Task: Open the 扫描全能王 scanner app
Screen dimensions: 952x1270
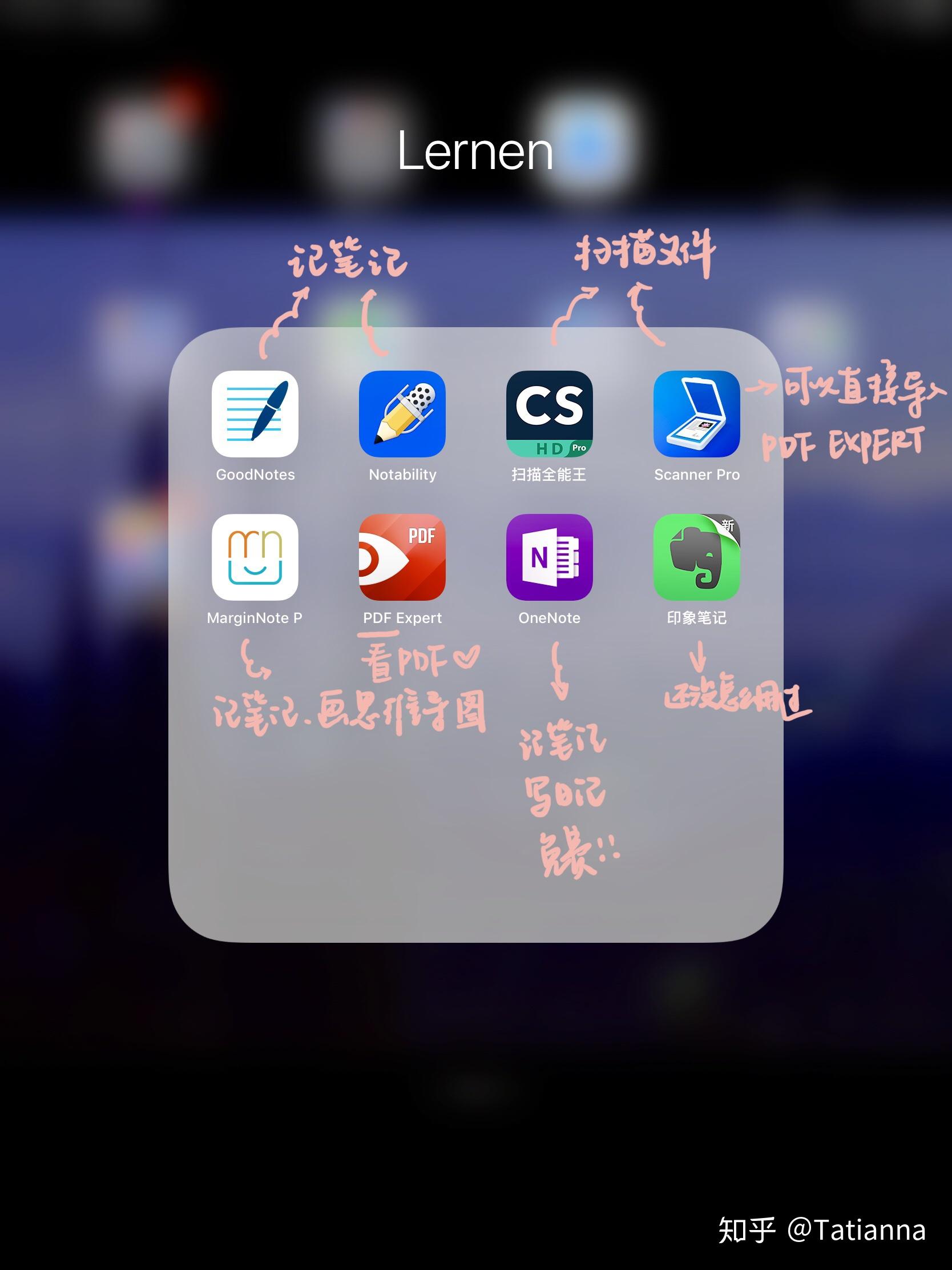Action: (x=549, y=413)
